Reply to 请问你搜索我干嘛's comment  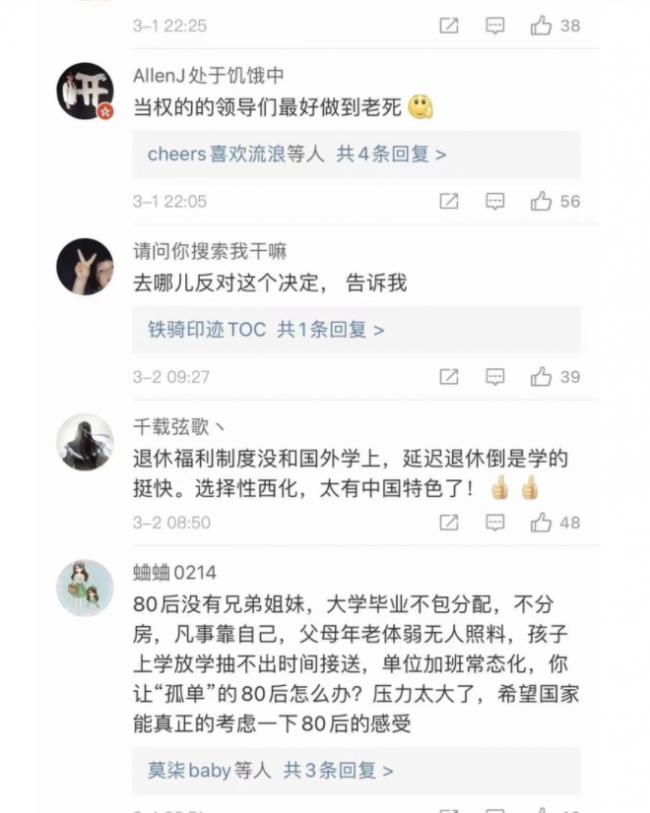(495, 377)
